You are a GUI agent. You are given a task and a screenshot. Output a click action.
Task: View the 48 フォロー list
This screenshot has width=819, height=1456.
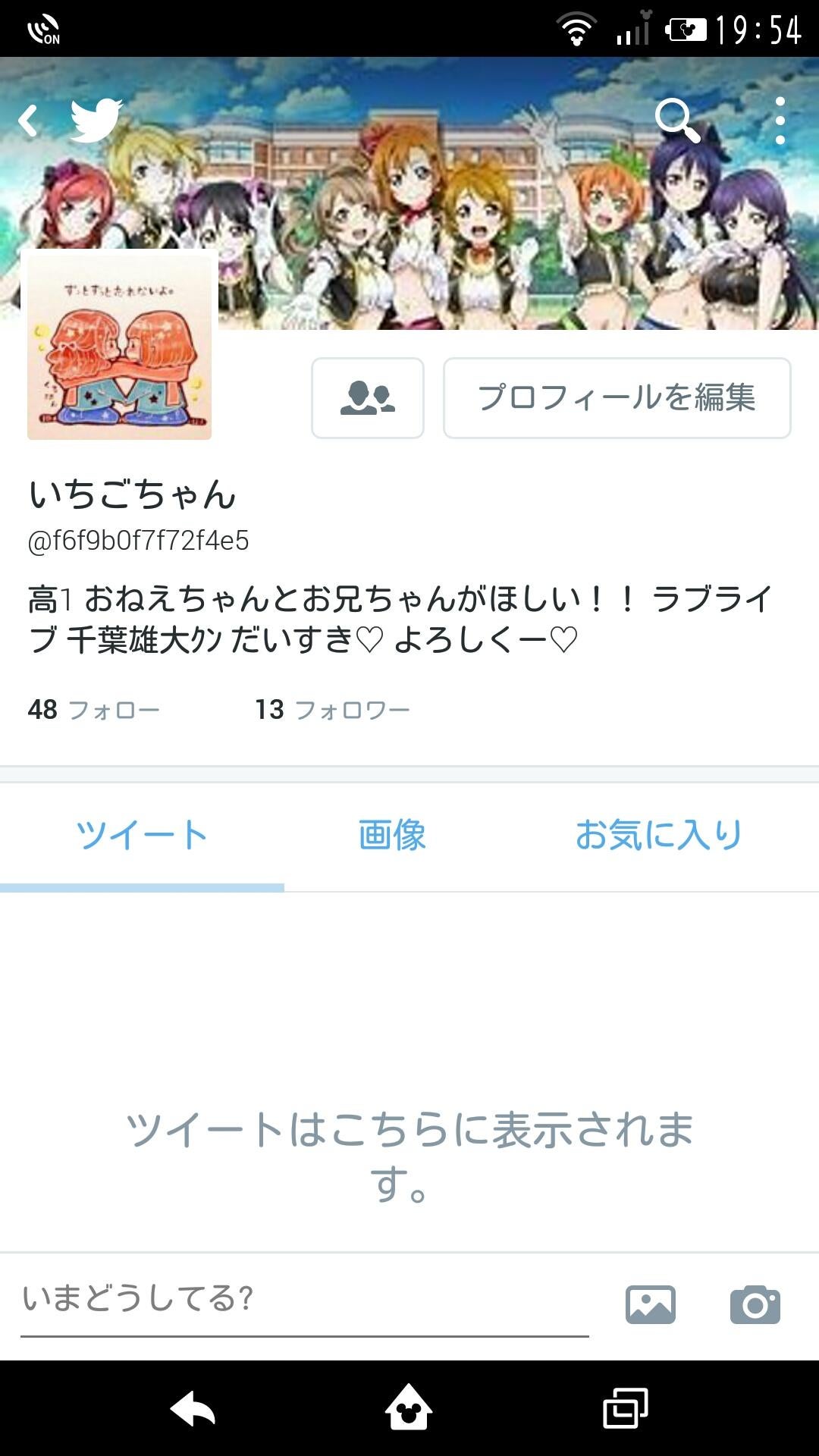[95, 710]
